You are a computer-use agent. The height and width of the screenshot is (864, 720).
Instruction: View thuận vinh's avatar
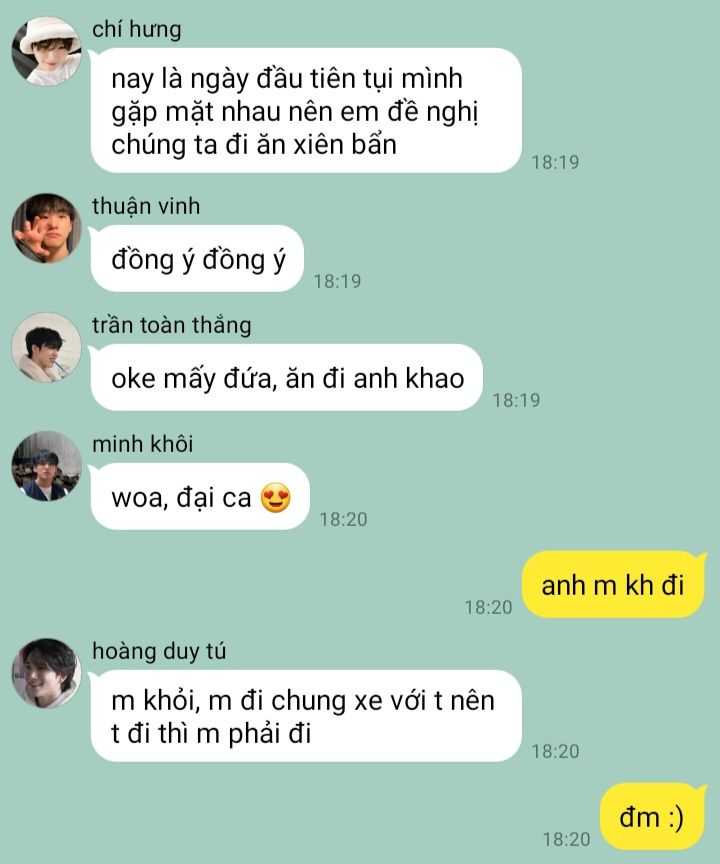coord(46,228)
